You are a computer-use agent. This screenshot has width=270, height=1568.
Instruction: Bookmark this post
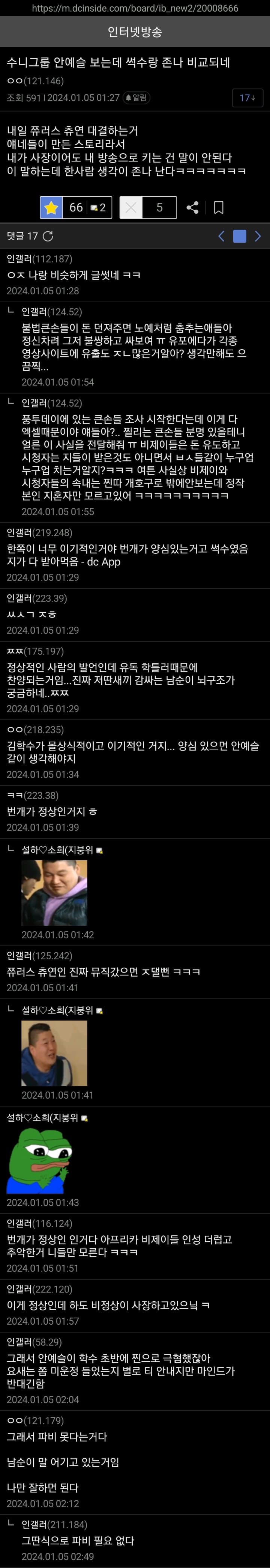219,208
